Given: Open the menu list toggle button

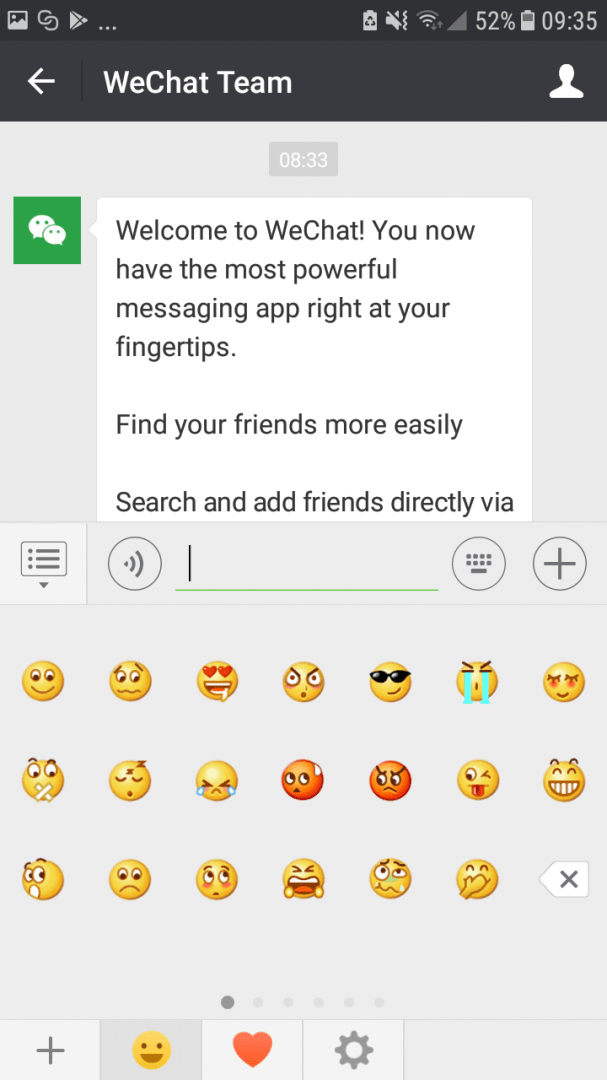Looking at the screenshot, I should (43, 563).
